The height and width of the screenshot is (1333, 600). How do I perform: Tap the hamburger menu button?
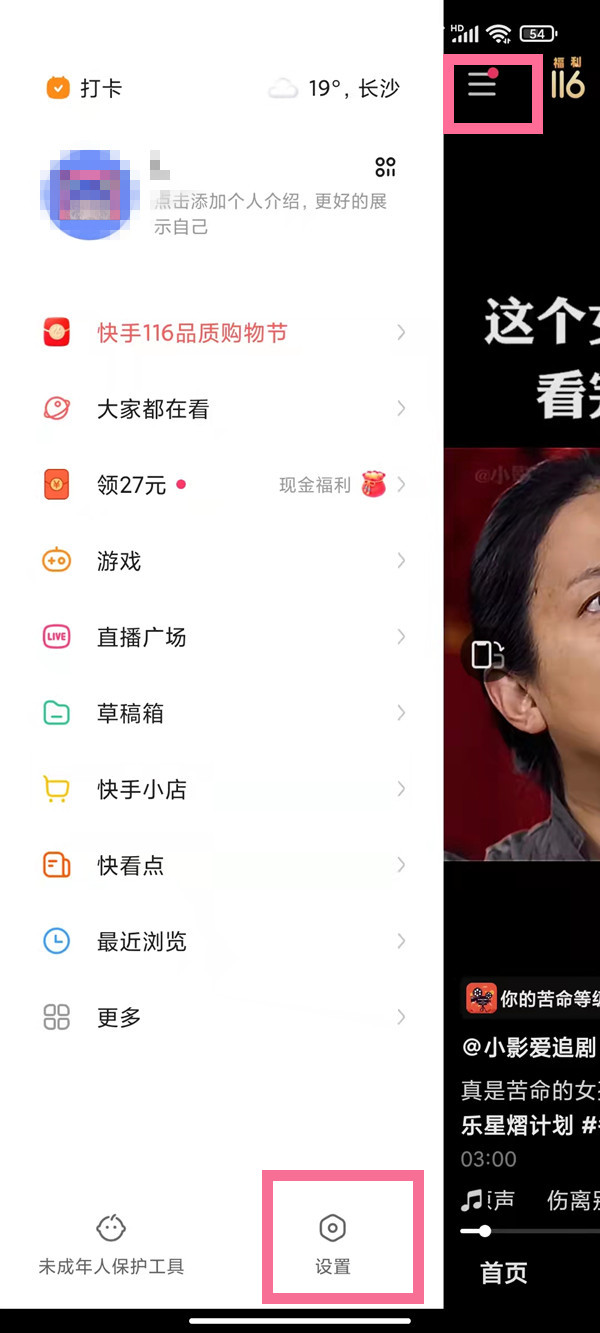[482, 86]
